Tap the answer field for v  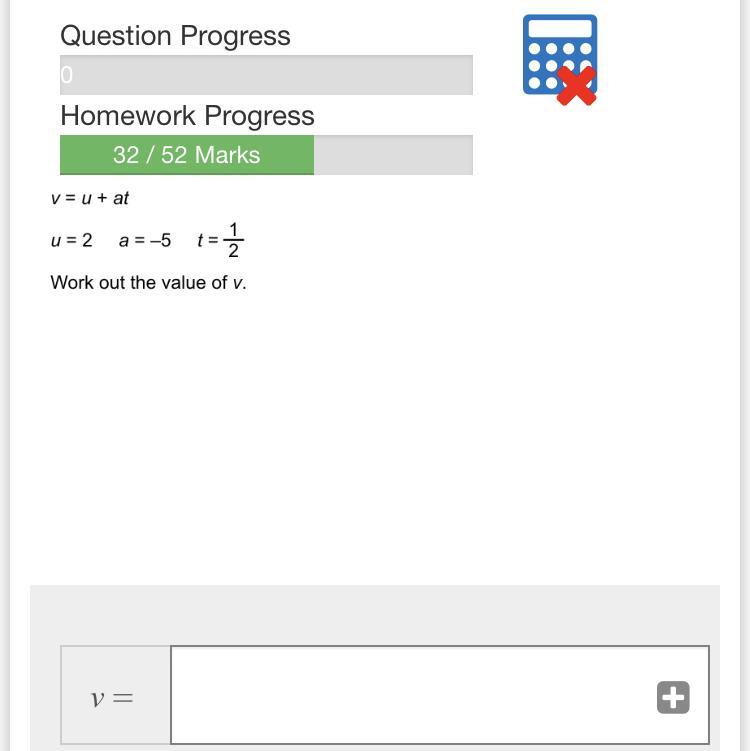tap(410, 695)
